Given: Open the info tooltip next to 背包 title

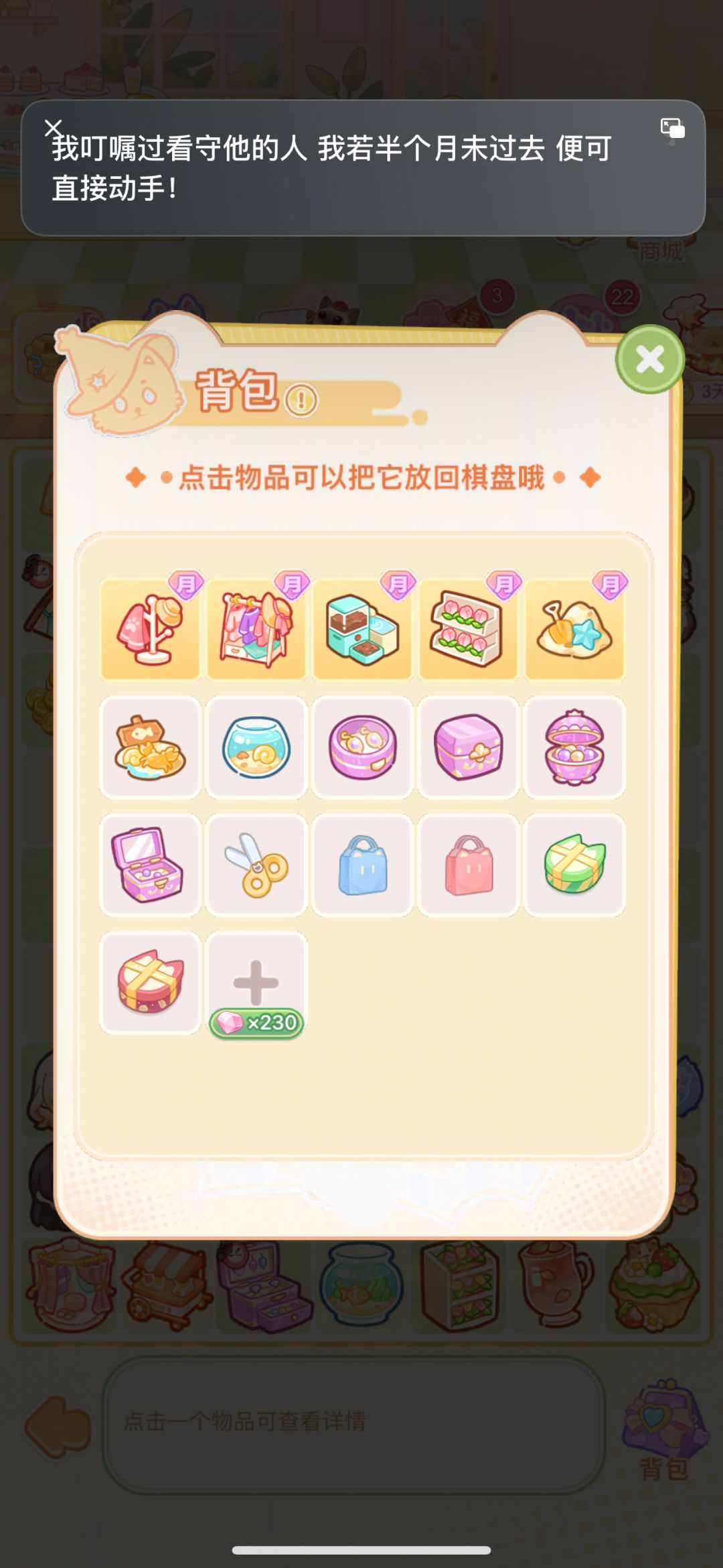Looking at the screenshot, I should tap(299, 398).
